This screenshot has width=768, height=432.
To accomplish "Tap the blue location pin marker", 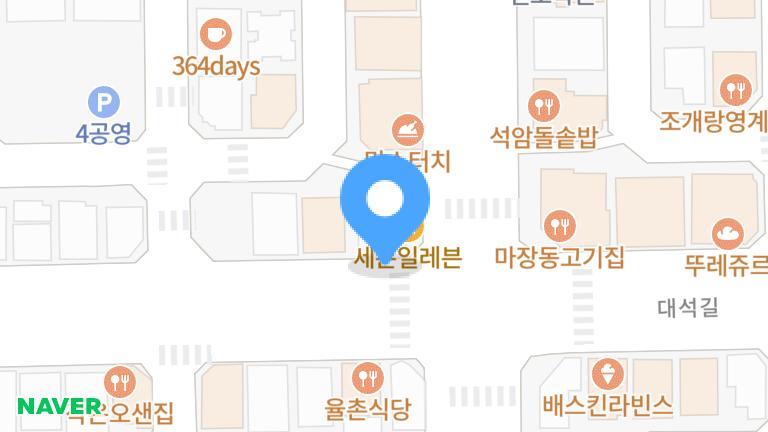I will [385, 202].
